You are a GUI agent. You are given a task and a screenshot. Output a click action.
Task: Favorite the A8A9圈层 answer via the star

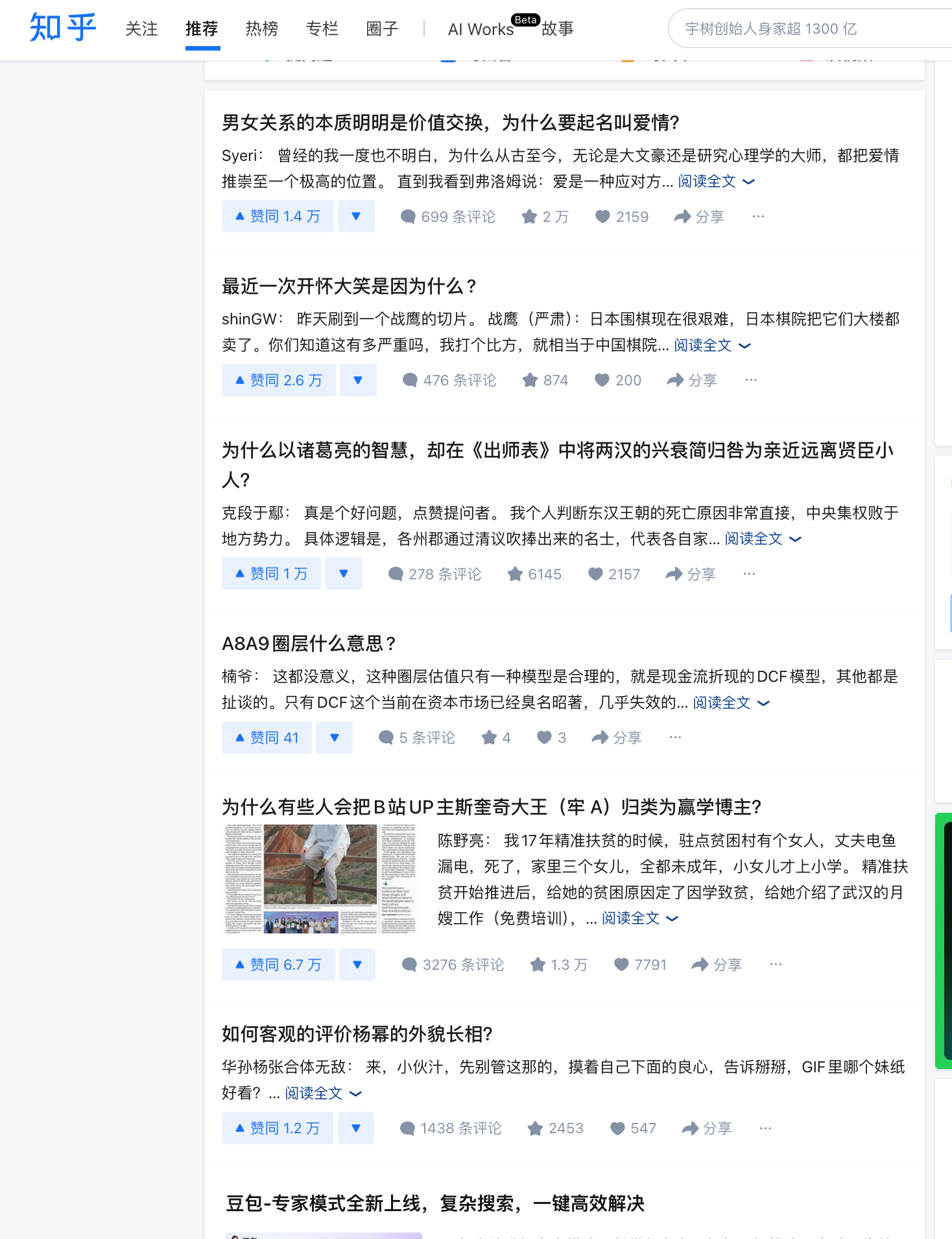(496, 738)
